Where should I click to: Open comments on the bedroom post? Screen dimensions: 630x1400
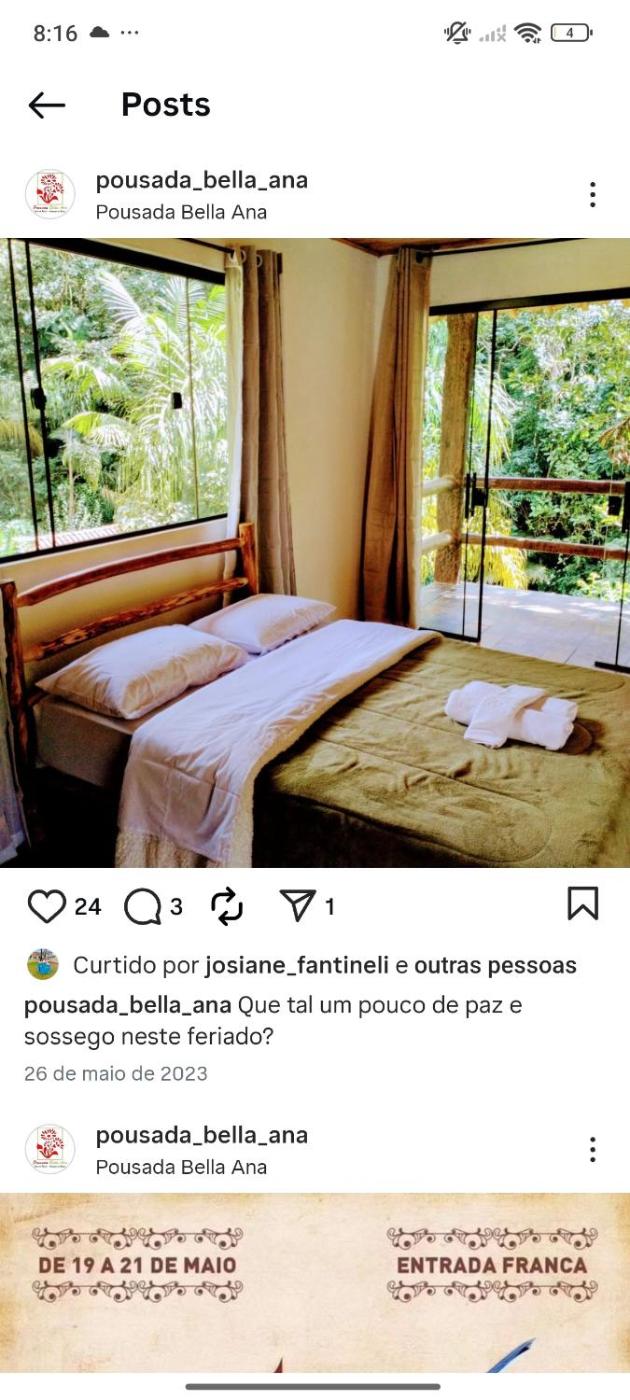point(142,906)
